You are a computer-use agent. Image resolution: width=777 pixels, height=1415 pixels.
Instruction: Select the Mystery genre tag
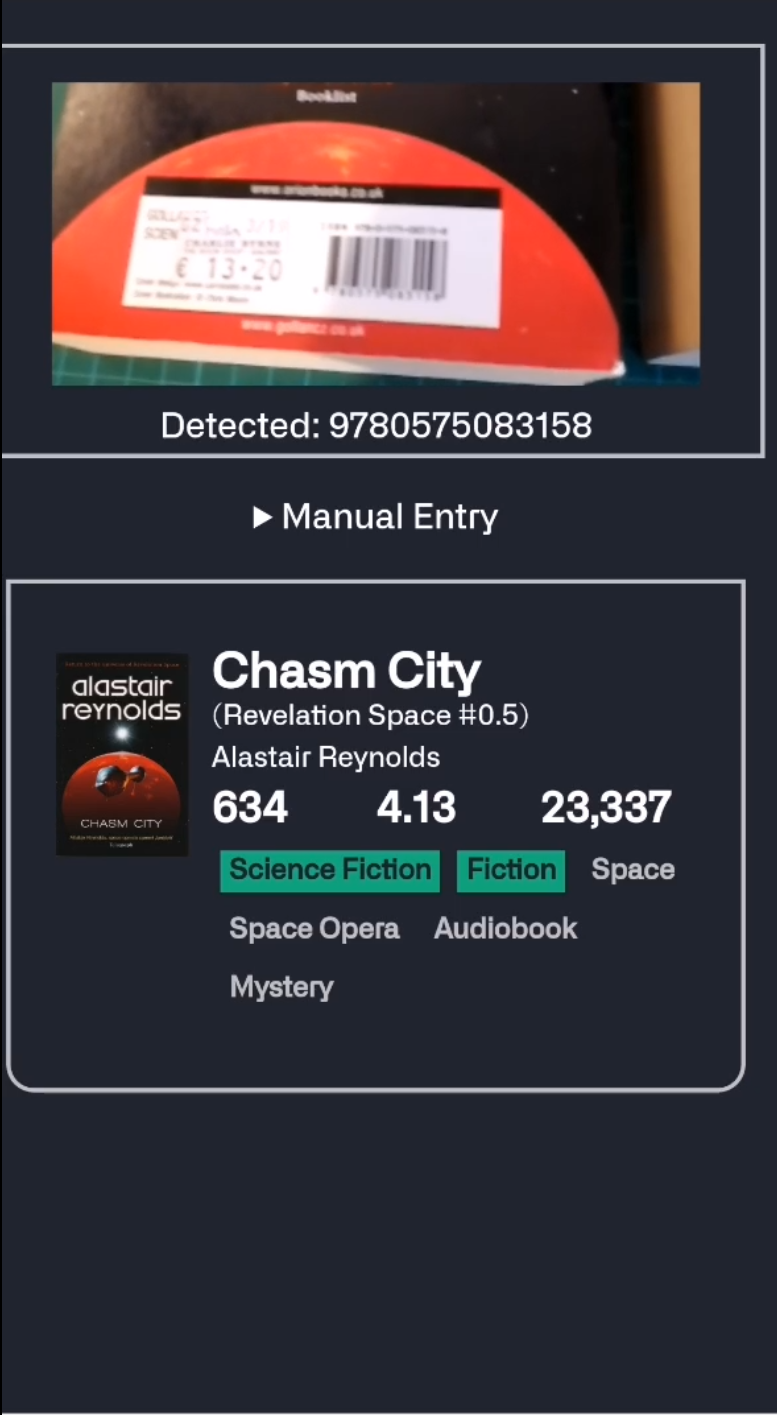click(x=281, y=988)
